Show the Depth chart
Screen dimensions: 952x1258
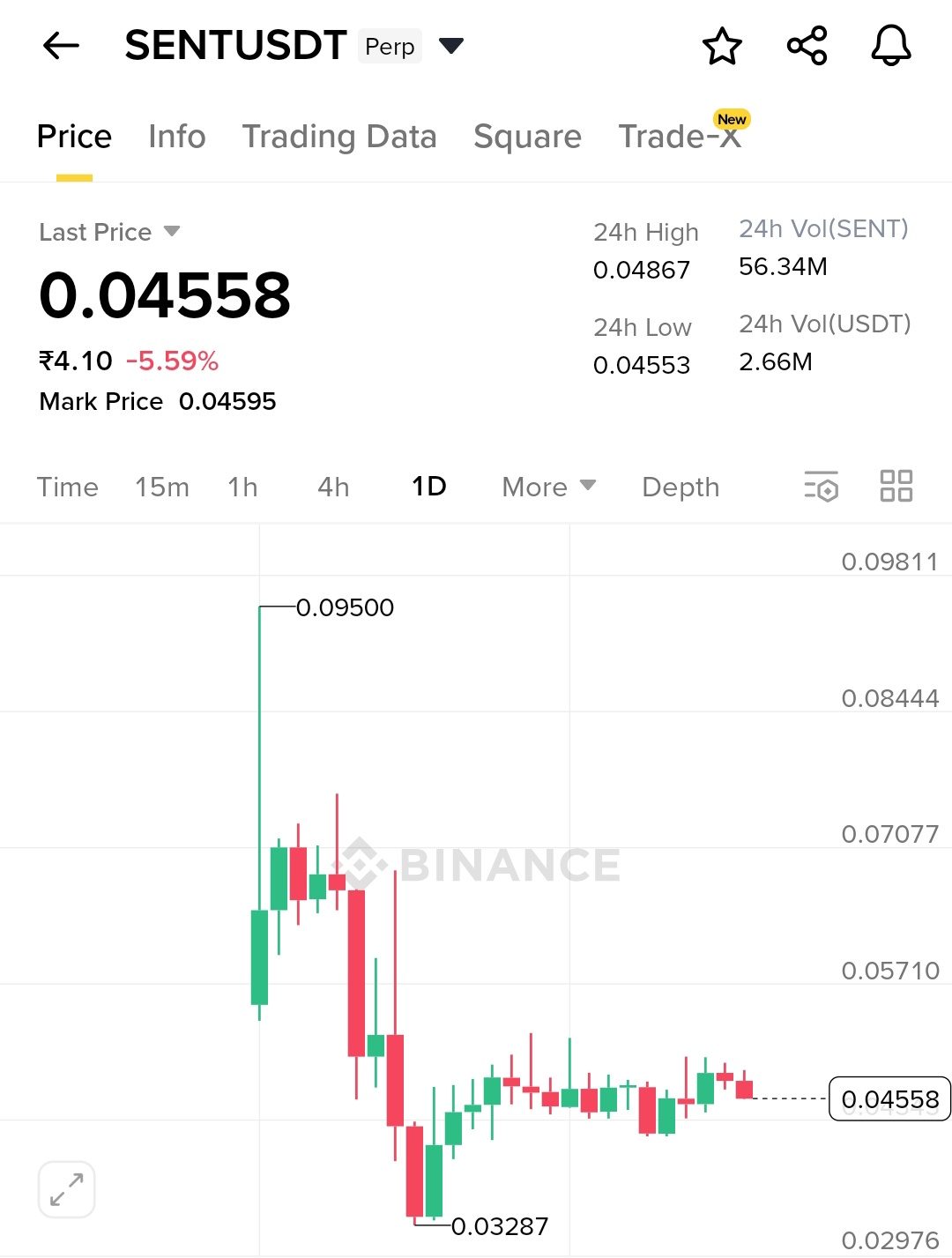(x=681, y=487)
